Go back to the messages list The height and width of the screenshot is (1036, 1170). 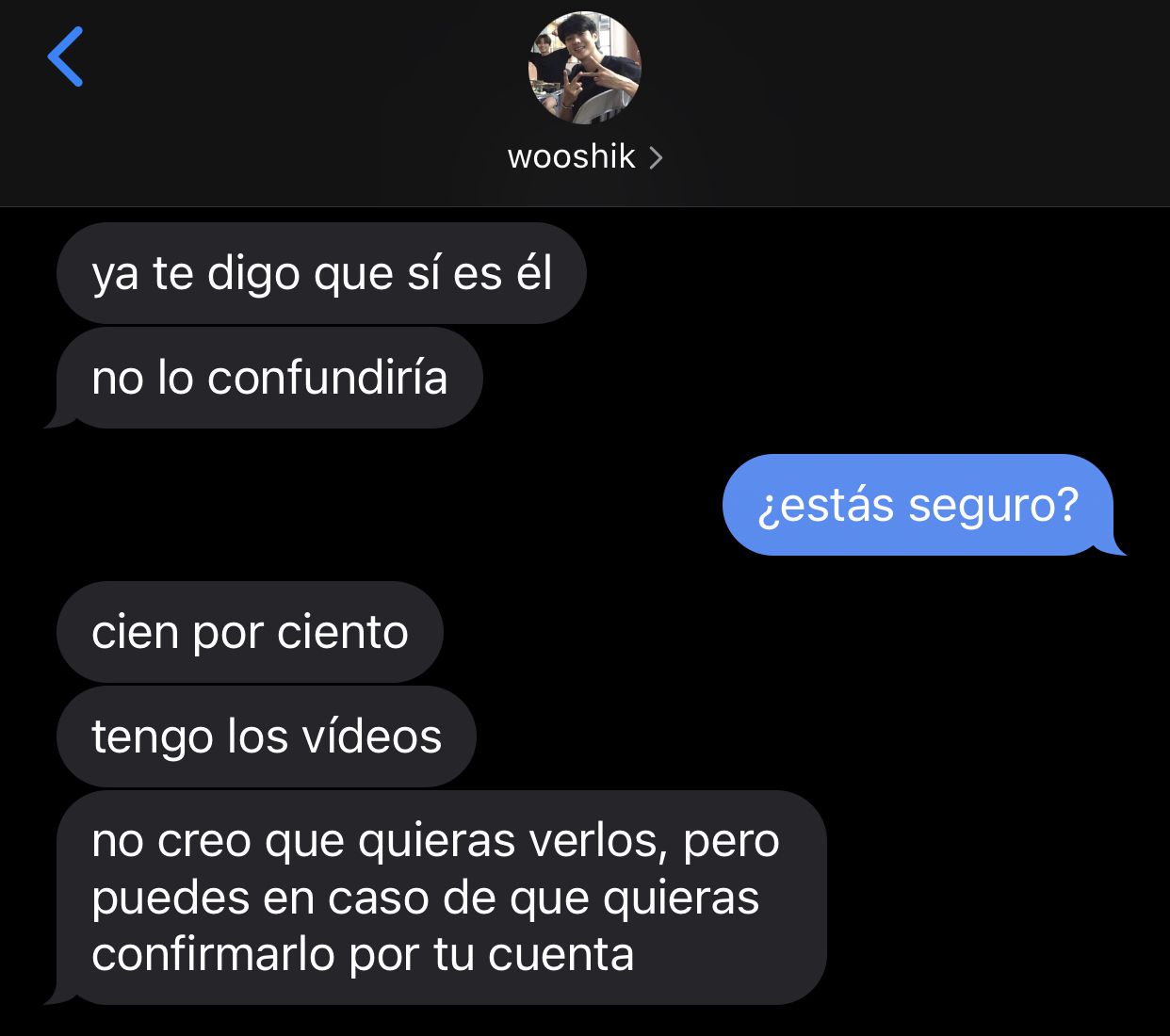point(66,57)
